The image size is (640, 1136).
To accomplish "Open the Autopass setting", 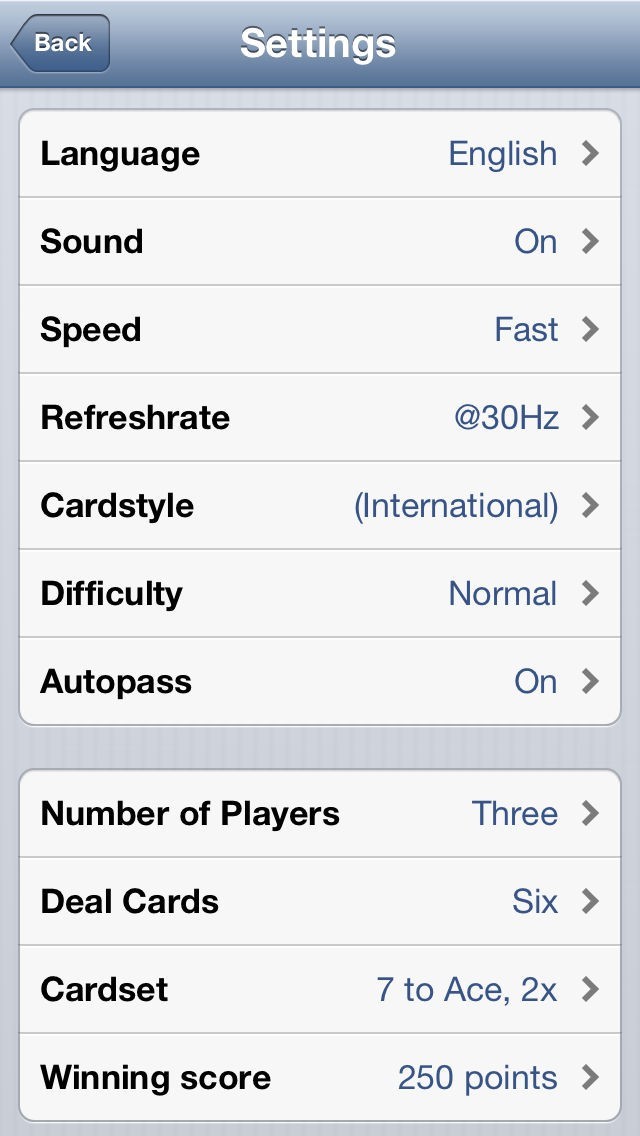I will pos(320,682).
